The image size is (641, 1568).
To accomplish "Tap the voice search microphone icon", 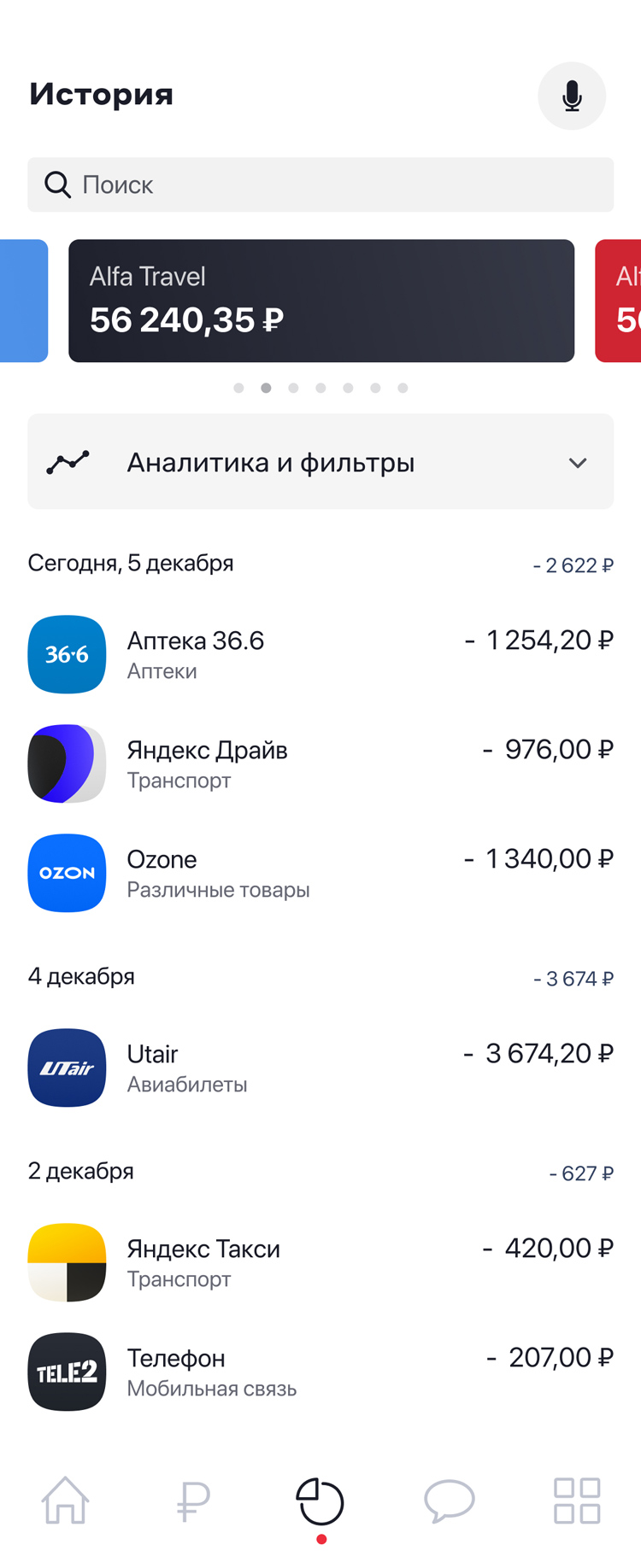I will [x=571, y=96].
